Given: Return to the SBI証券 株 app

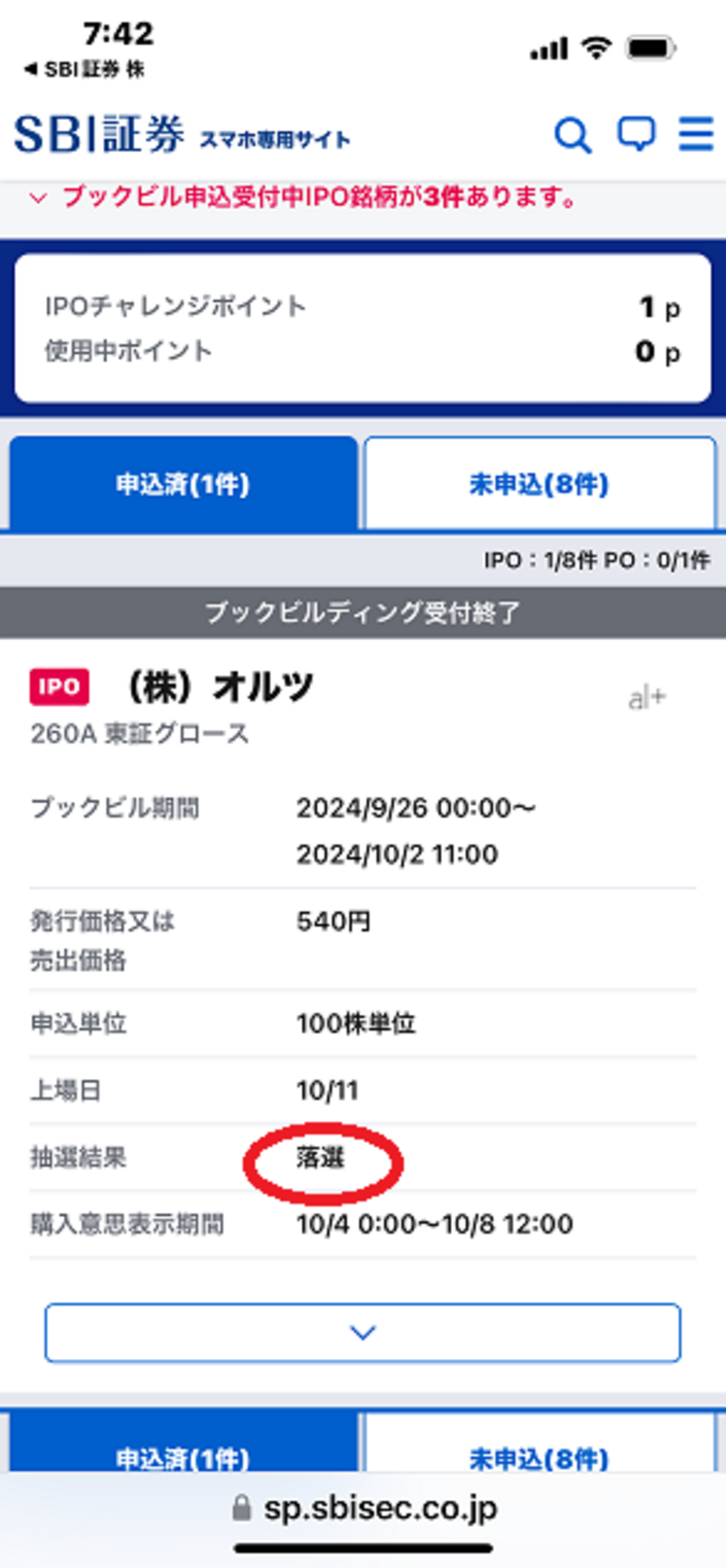Looking at the screenshot, I should click(85, 69).
